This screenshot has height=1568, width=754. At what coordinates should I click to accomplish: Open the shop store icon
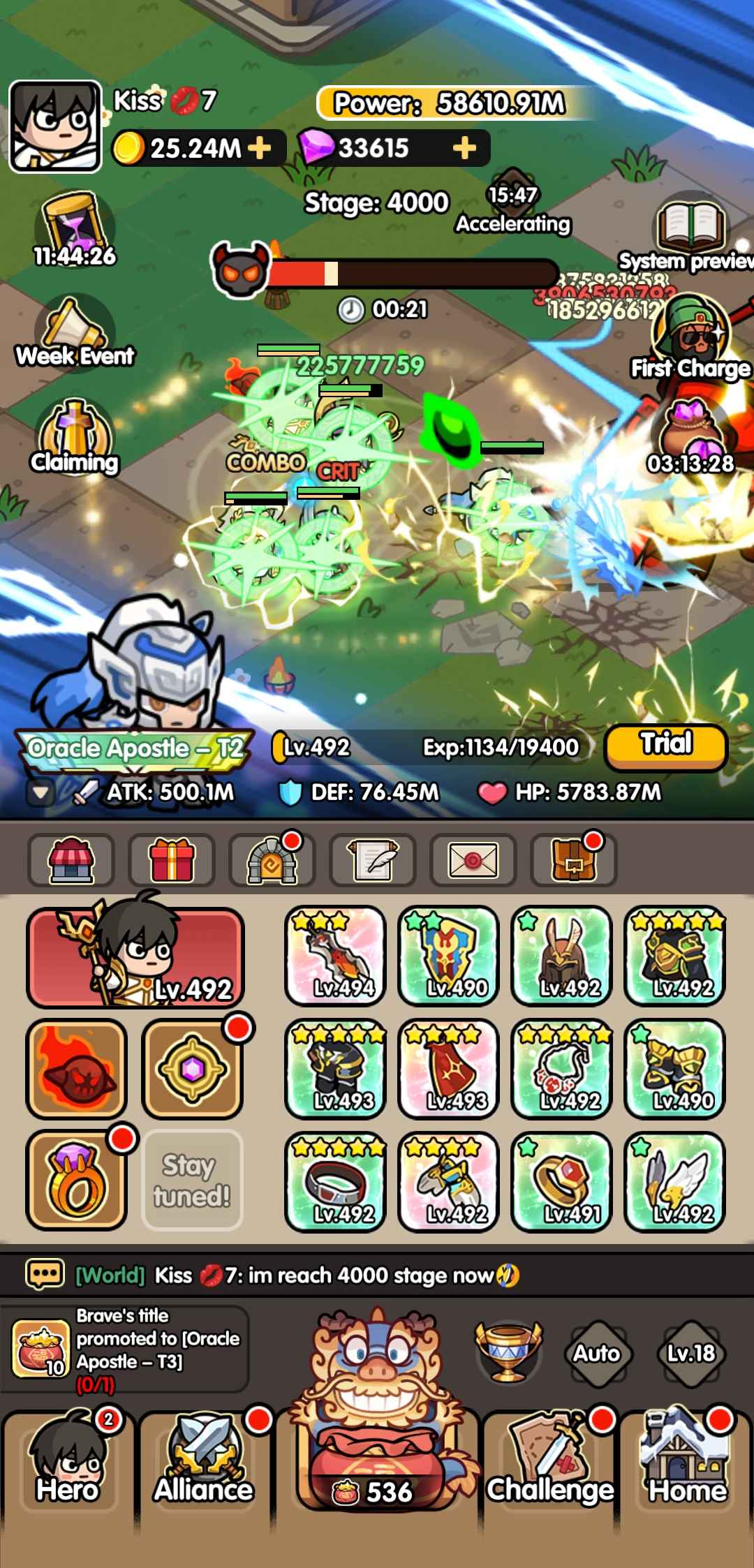pos(71,860)
